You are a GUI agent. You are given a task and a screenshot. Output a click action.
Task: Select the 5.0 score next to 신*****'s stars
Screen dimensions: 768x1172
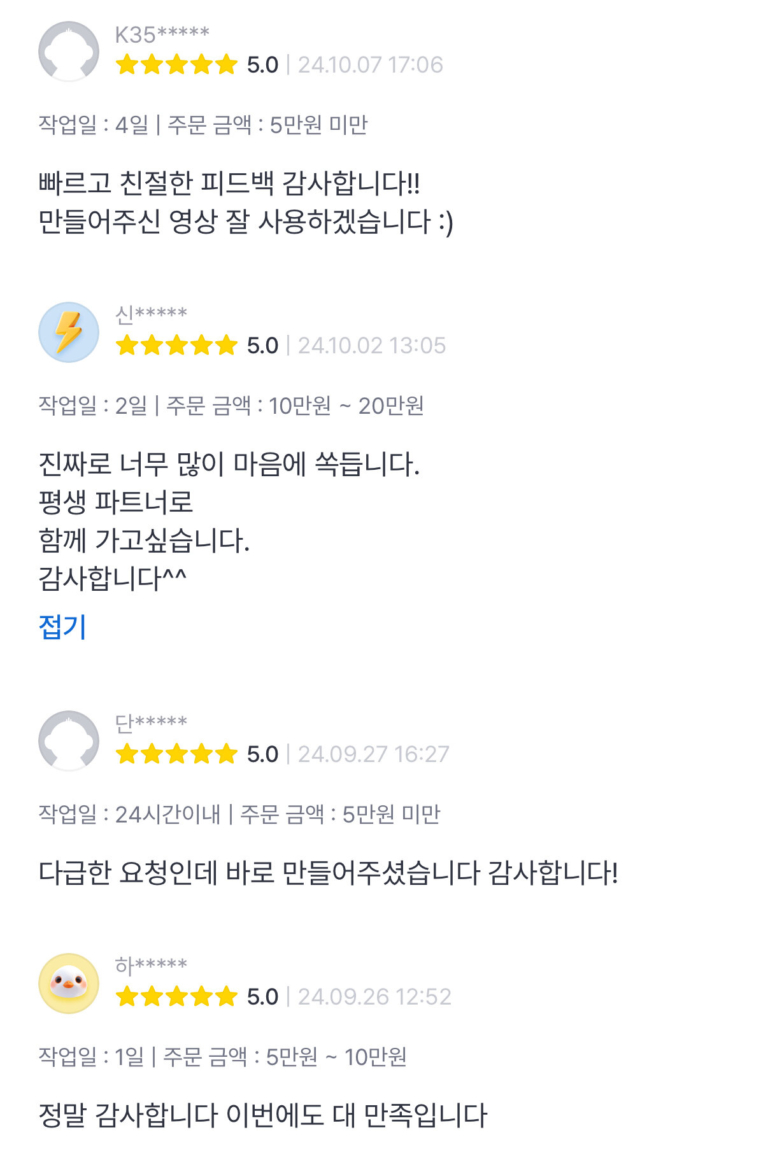(x=263, y=345)
